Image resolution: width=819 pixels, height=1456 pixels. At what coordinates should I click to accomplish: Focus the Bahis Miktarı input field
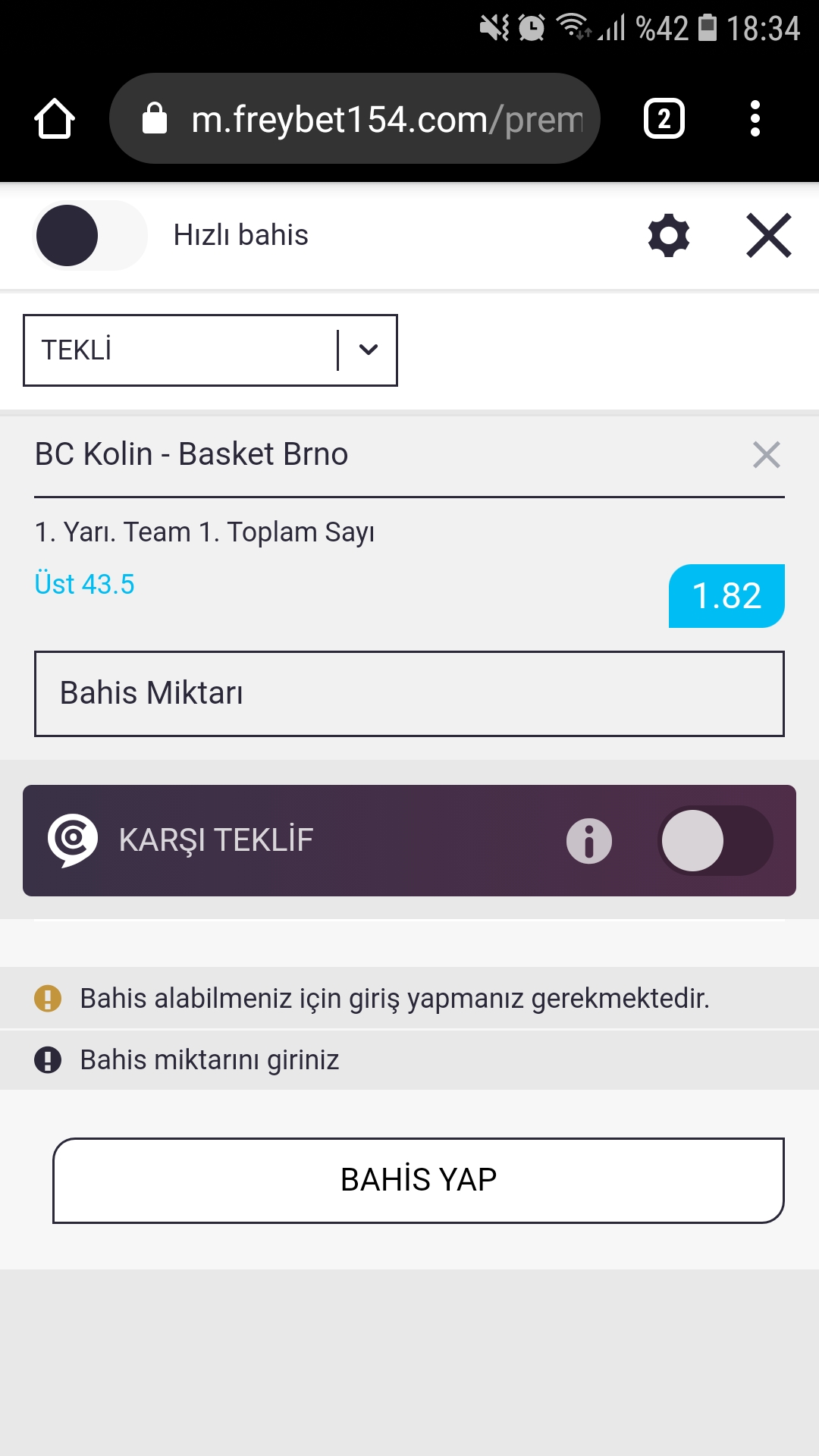(409, 694)
